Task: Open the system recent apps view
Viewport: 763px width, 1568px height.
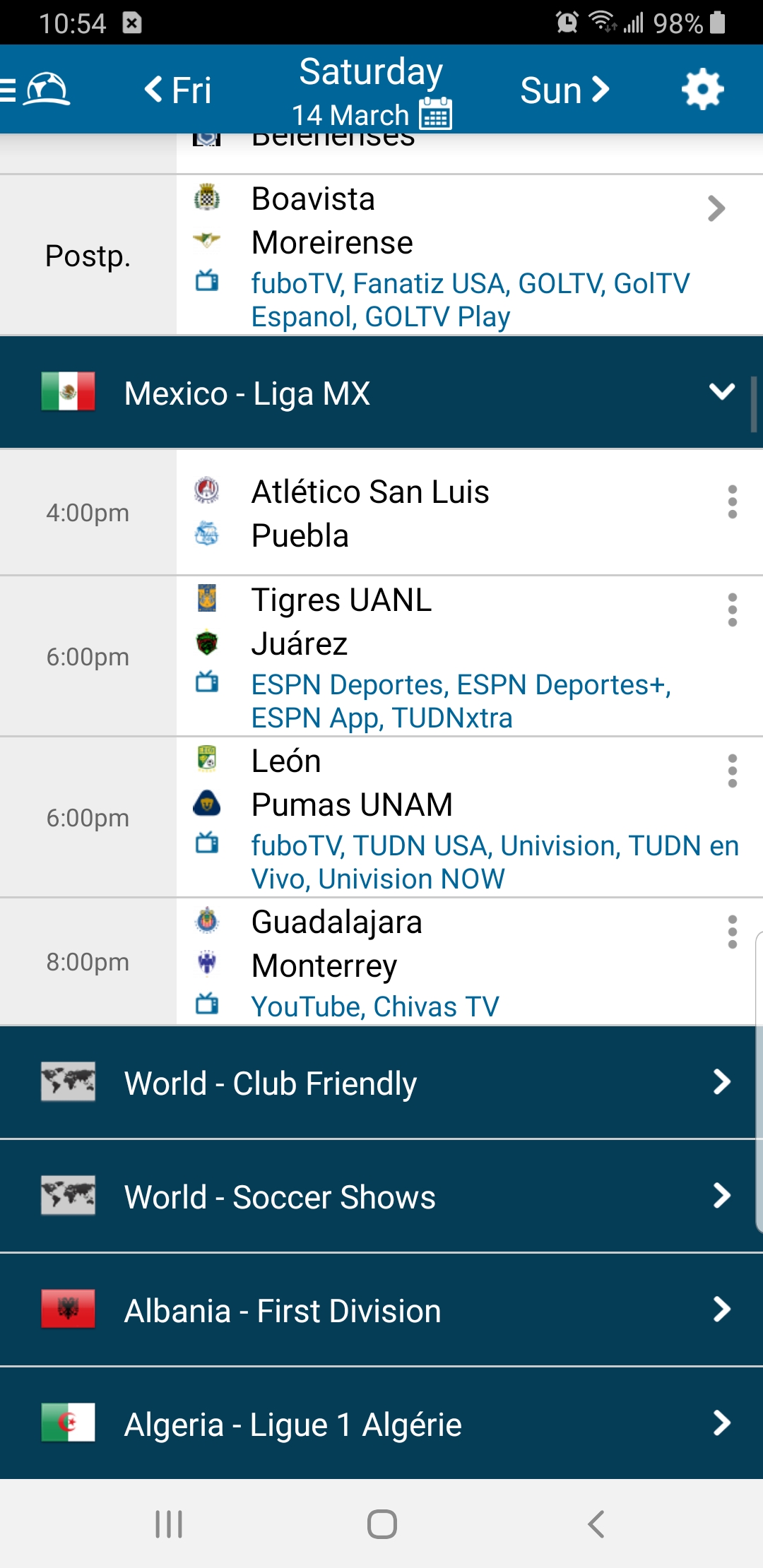Action: [x=169, y=1524]
